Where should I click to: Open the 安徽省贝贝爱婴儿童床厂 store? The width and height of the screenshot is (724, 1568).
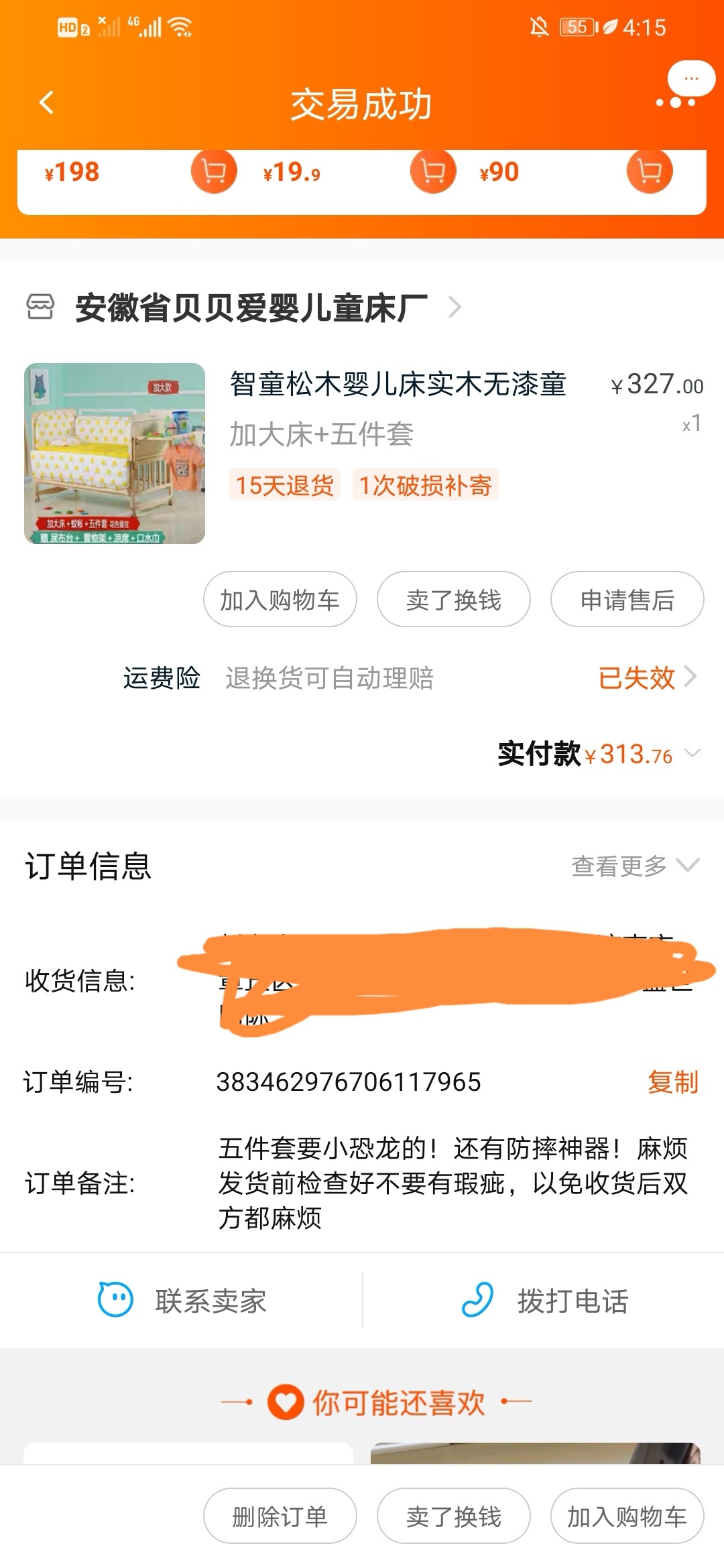click(251, 308)
